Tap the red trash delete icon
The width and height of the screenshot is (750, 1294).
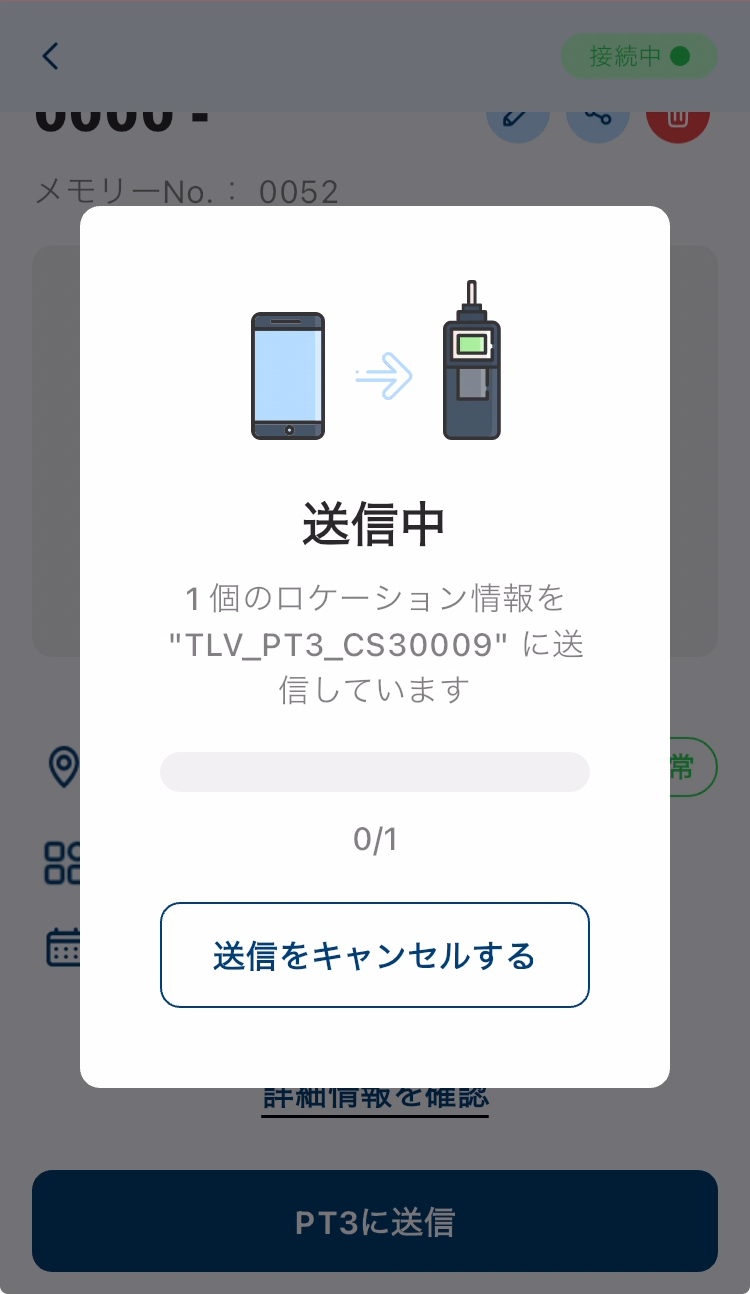(x=679, y=122)
